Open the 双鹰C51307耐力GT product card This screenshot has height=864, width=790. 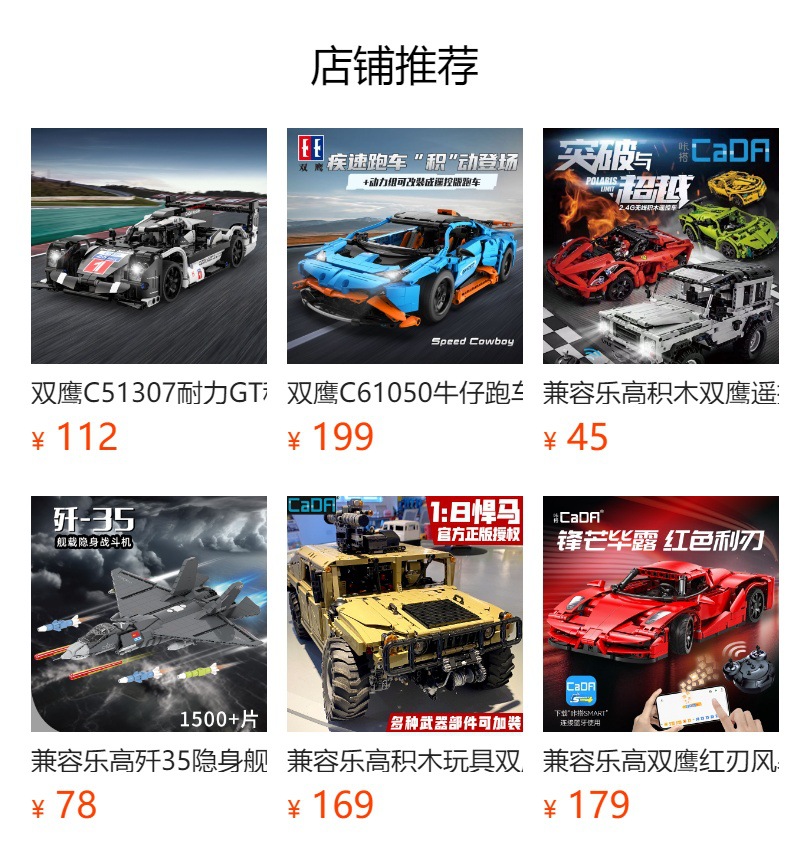click(149, 291)
